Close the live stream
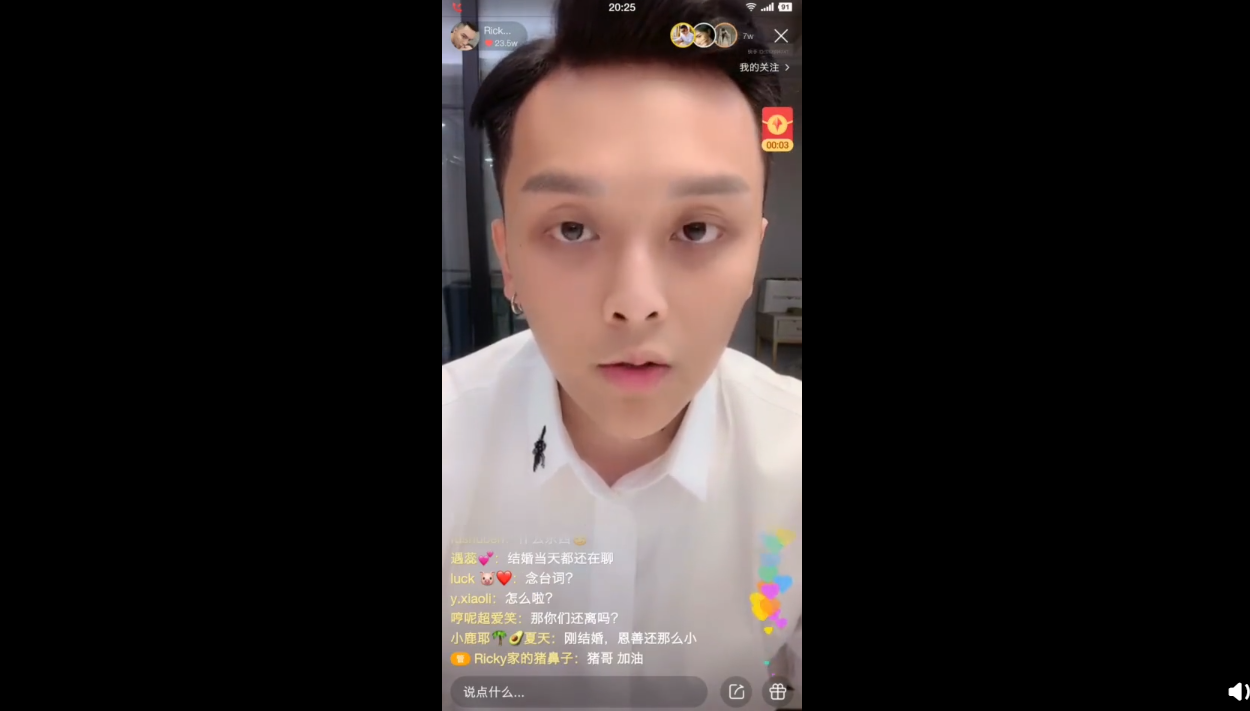Viewport: 1250px width, 711px height. click(781, 36)
